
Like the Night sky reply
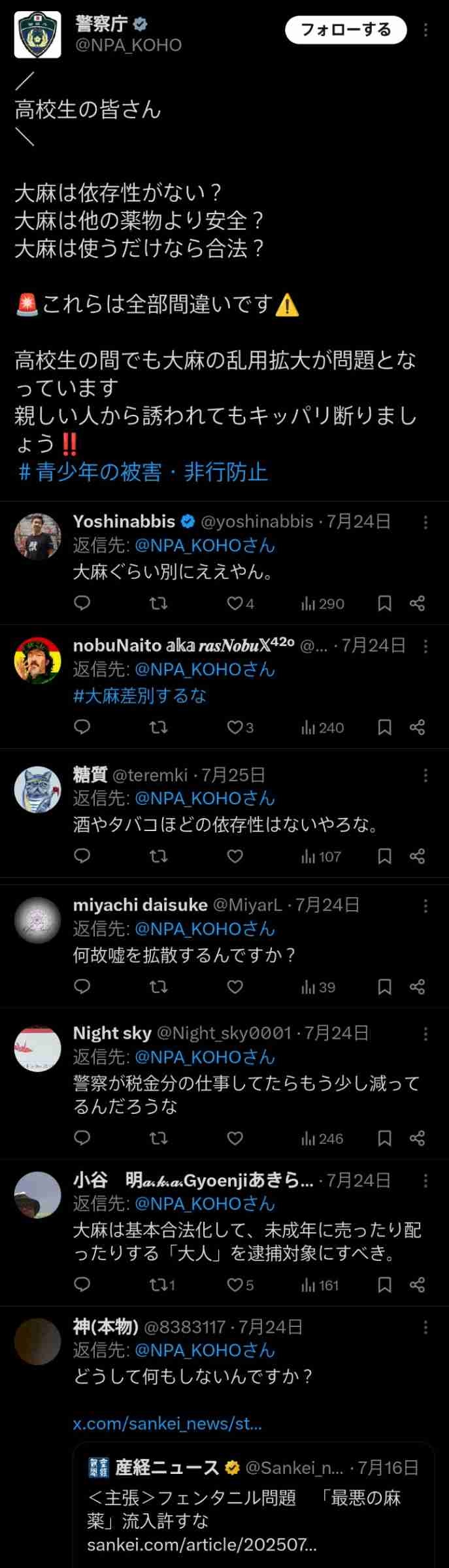coord(235,1139)
